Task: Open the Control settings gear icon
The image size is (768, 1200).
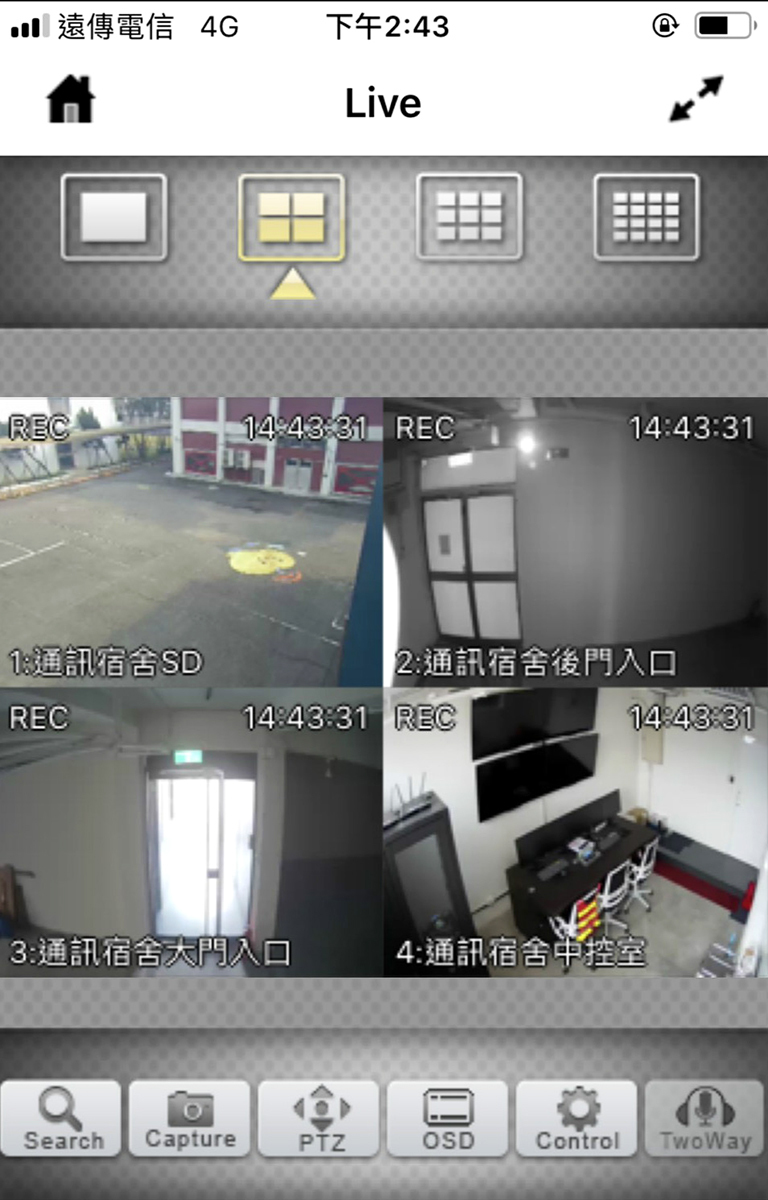Action: pos(576,1118)
